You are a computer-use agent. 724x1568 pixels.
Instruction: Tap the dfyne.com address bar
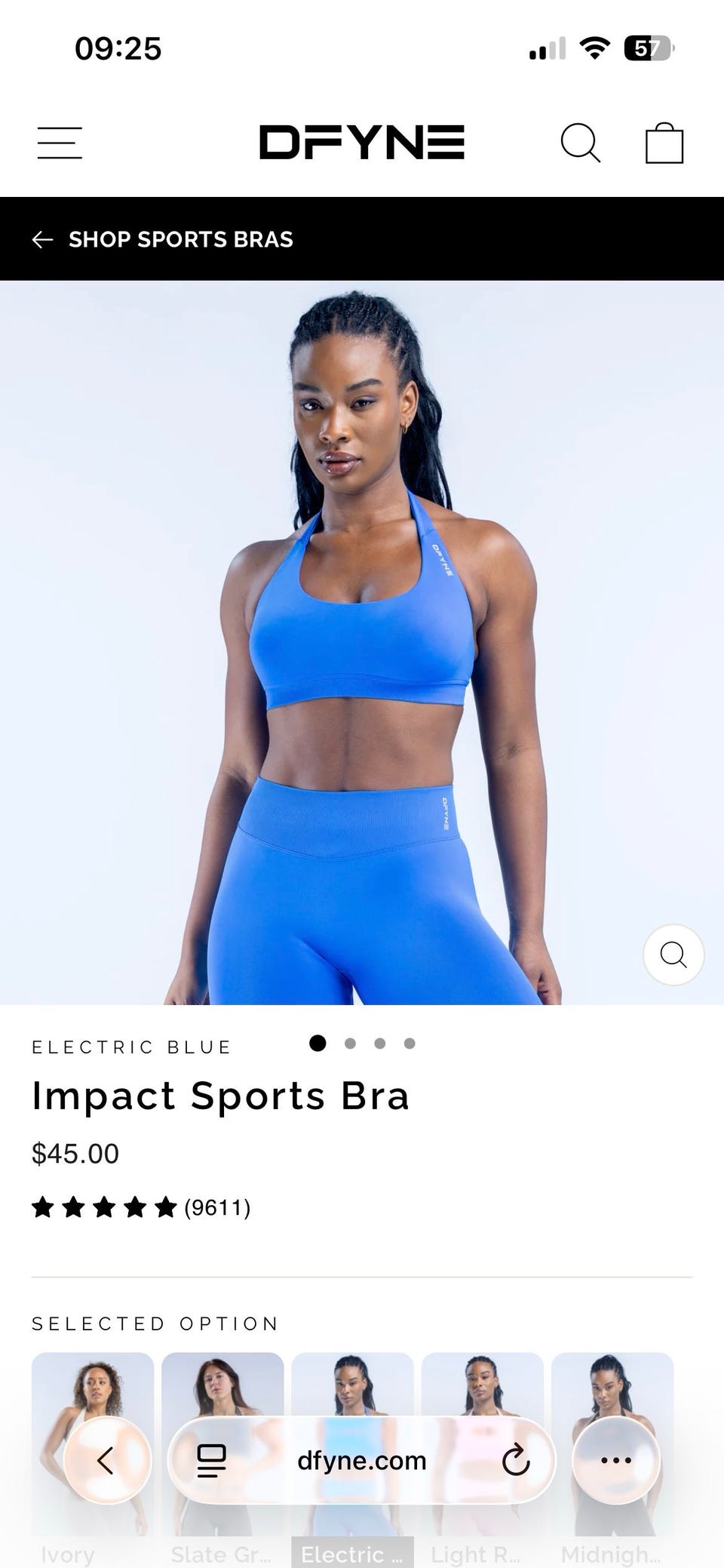click(362, 1460)
